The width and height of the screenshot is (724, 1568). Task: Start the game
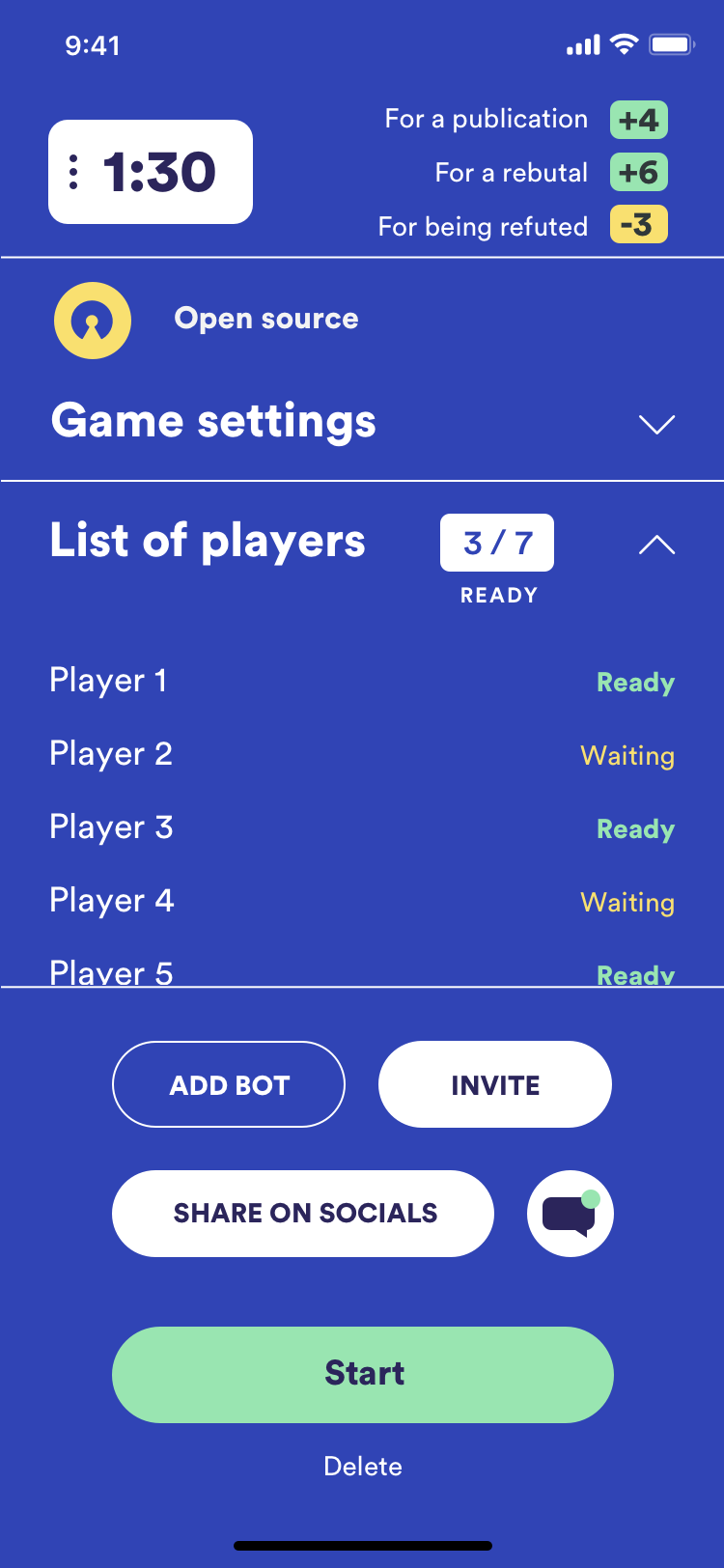(363, 1374)
